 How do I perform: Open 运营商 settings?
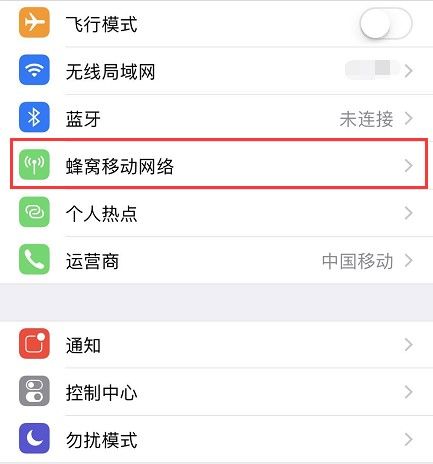click(217, 260)
